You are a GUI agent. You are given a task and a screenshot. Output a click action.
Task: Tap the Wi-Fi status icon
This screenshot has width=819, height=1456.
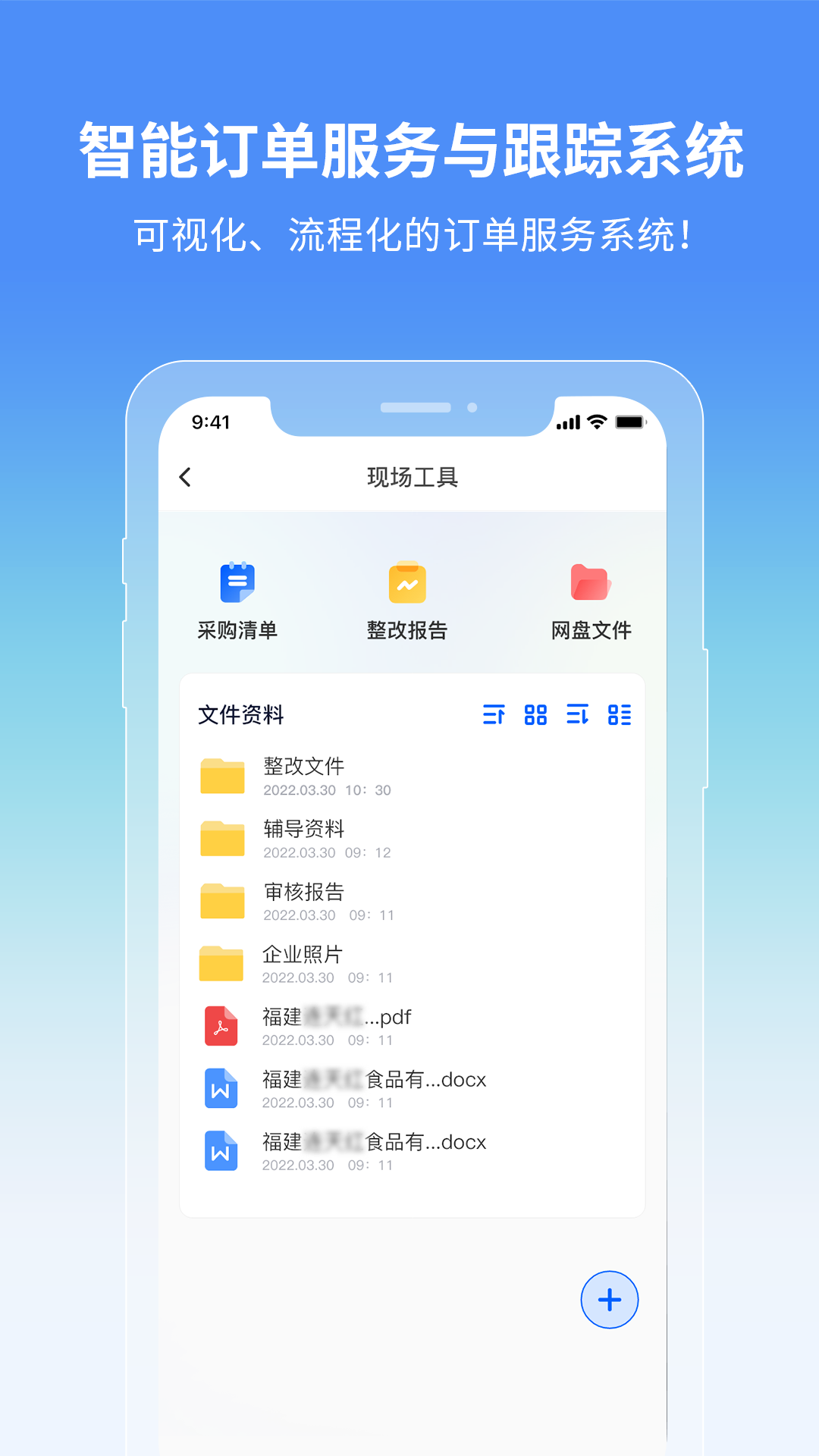(x=595, y=420)
